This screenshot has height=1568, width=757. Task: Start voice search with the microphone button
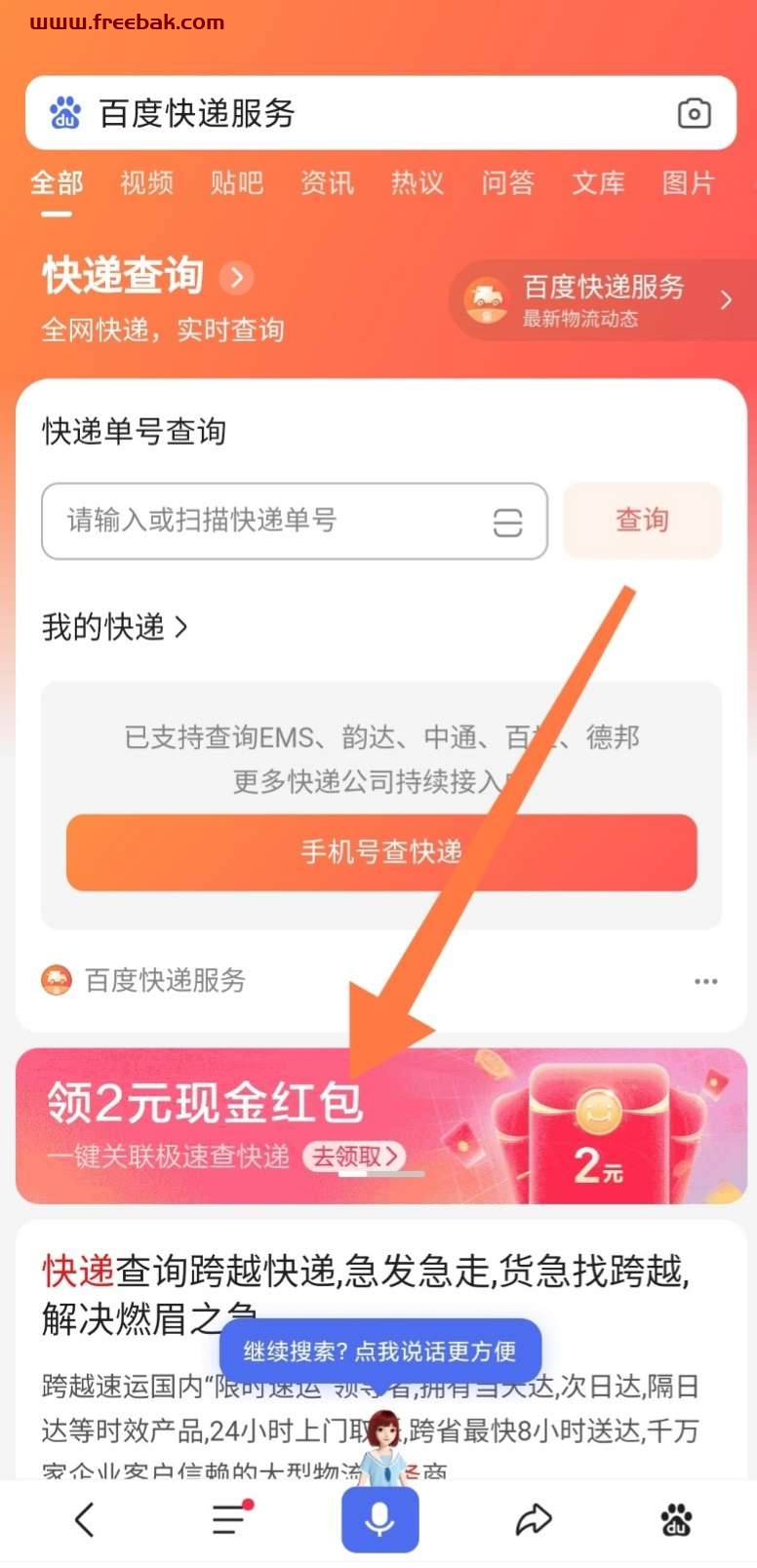379,1519
